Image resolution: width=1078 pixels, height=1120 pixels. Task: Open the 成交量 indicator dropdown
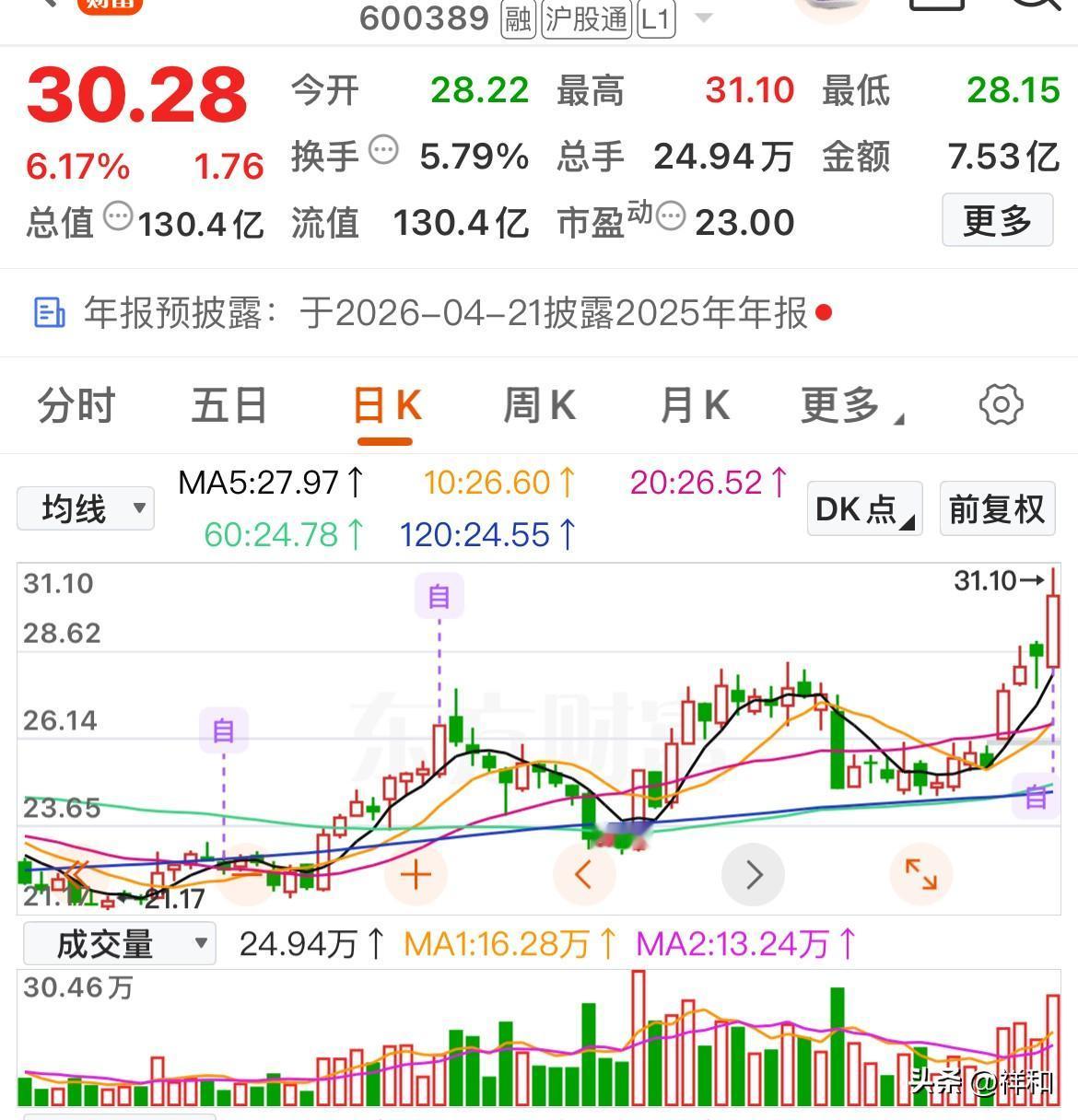tap(118, 943)
